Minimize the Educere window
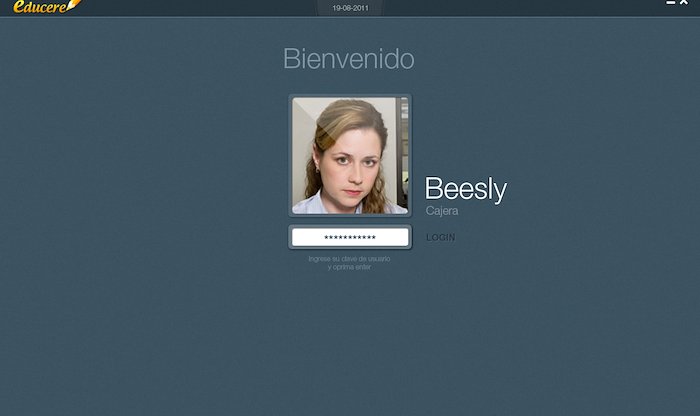The height and width of the screenshot is (416, 700). (671, 2)
